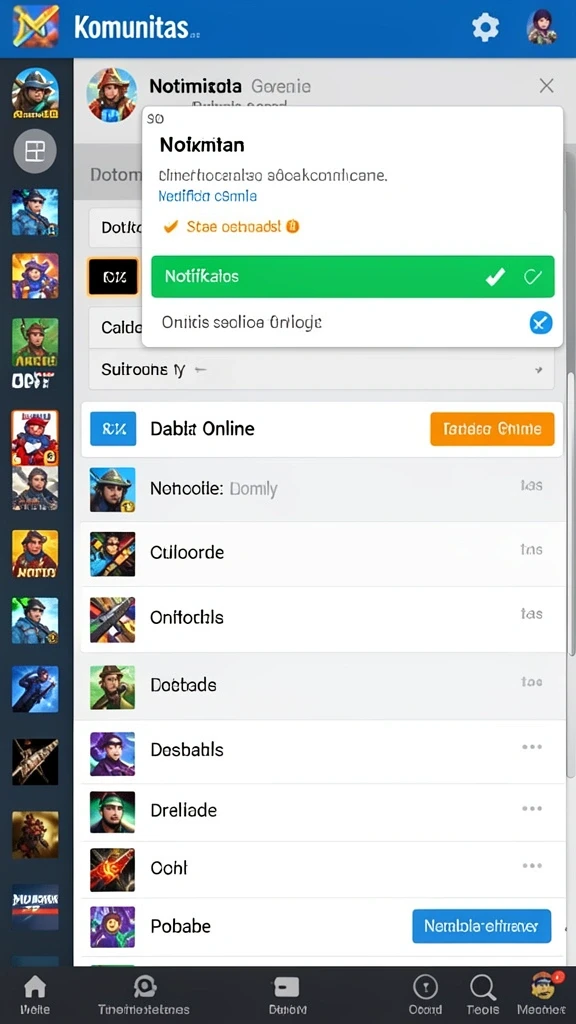Open the Nohcoile: Domily row

[x=323, y=488]
